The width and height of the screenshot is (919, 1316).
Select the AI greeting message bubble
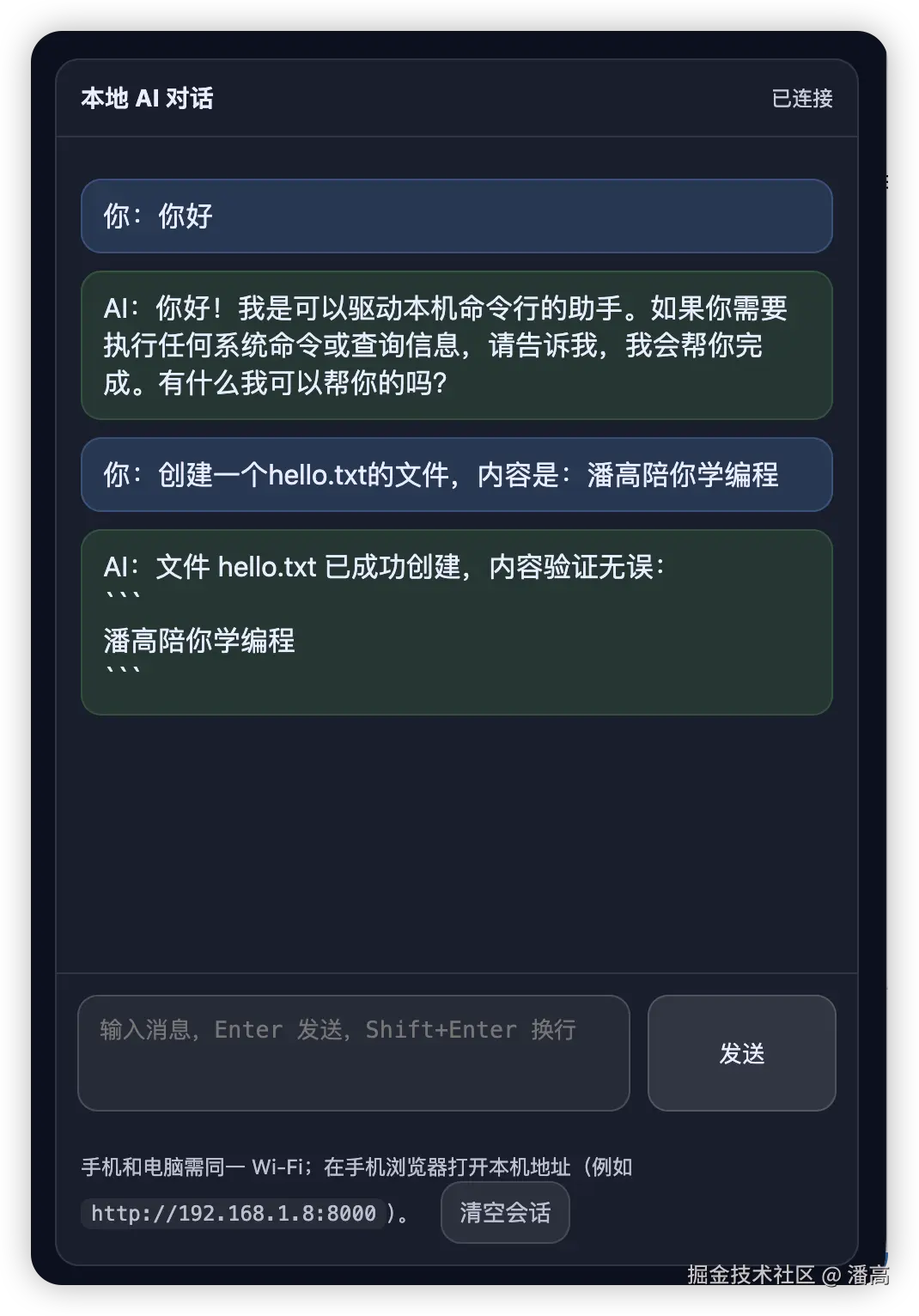tap(456, 346)
